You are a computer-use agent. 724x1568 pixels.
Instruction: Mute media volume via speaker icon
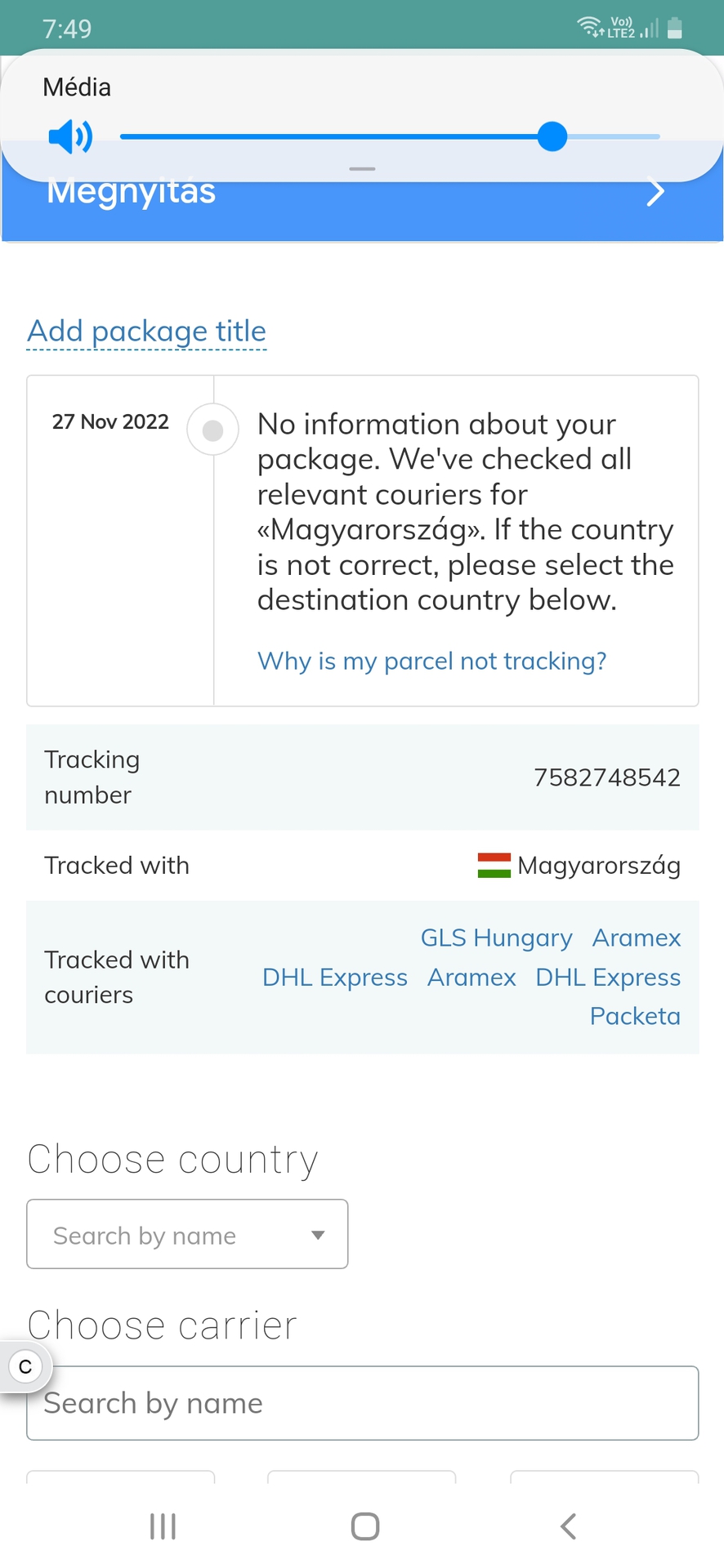70,136
